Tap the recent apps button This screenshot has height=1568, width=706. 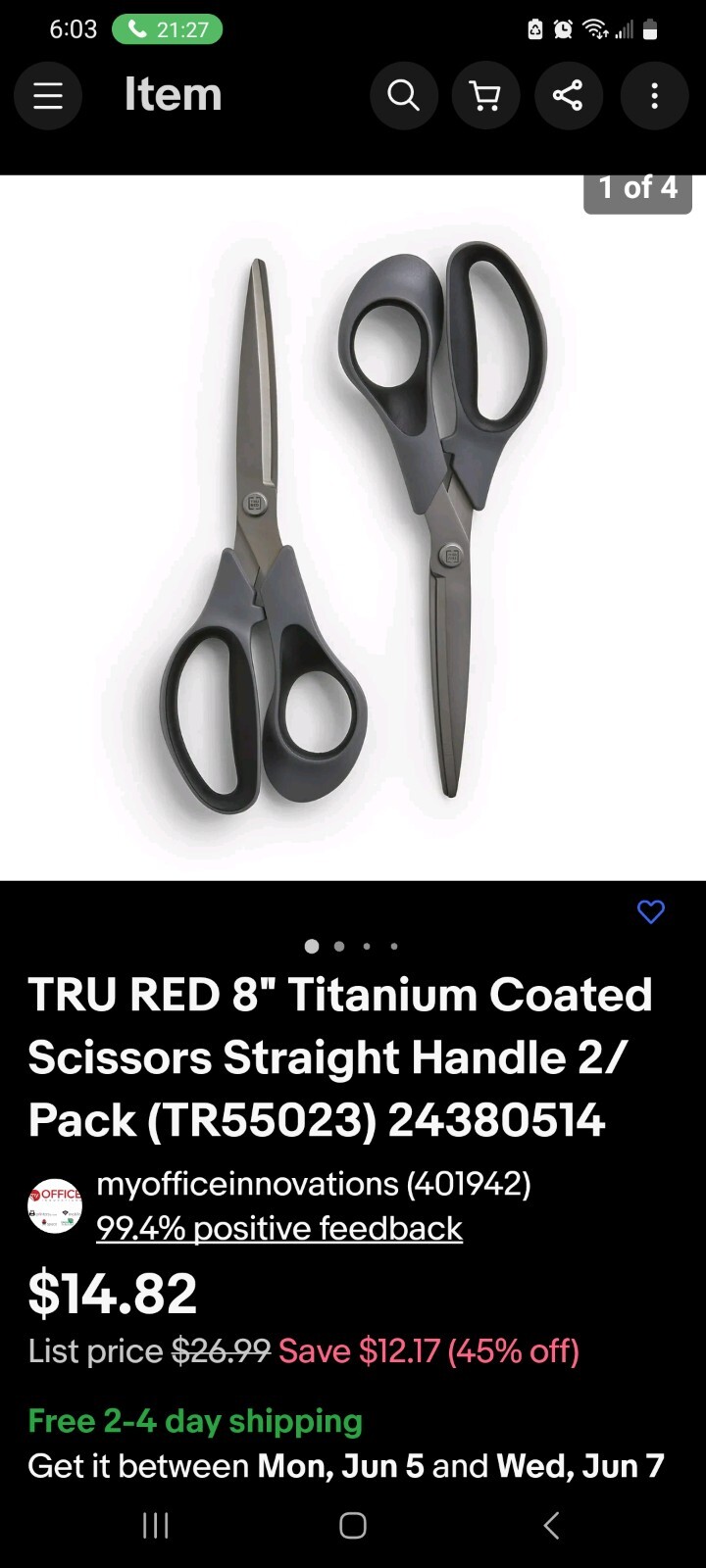pyautogui.click(x=156, y=1525)
